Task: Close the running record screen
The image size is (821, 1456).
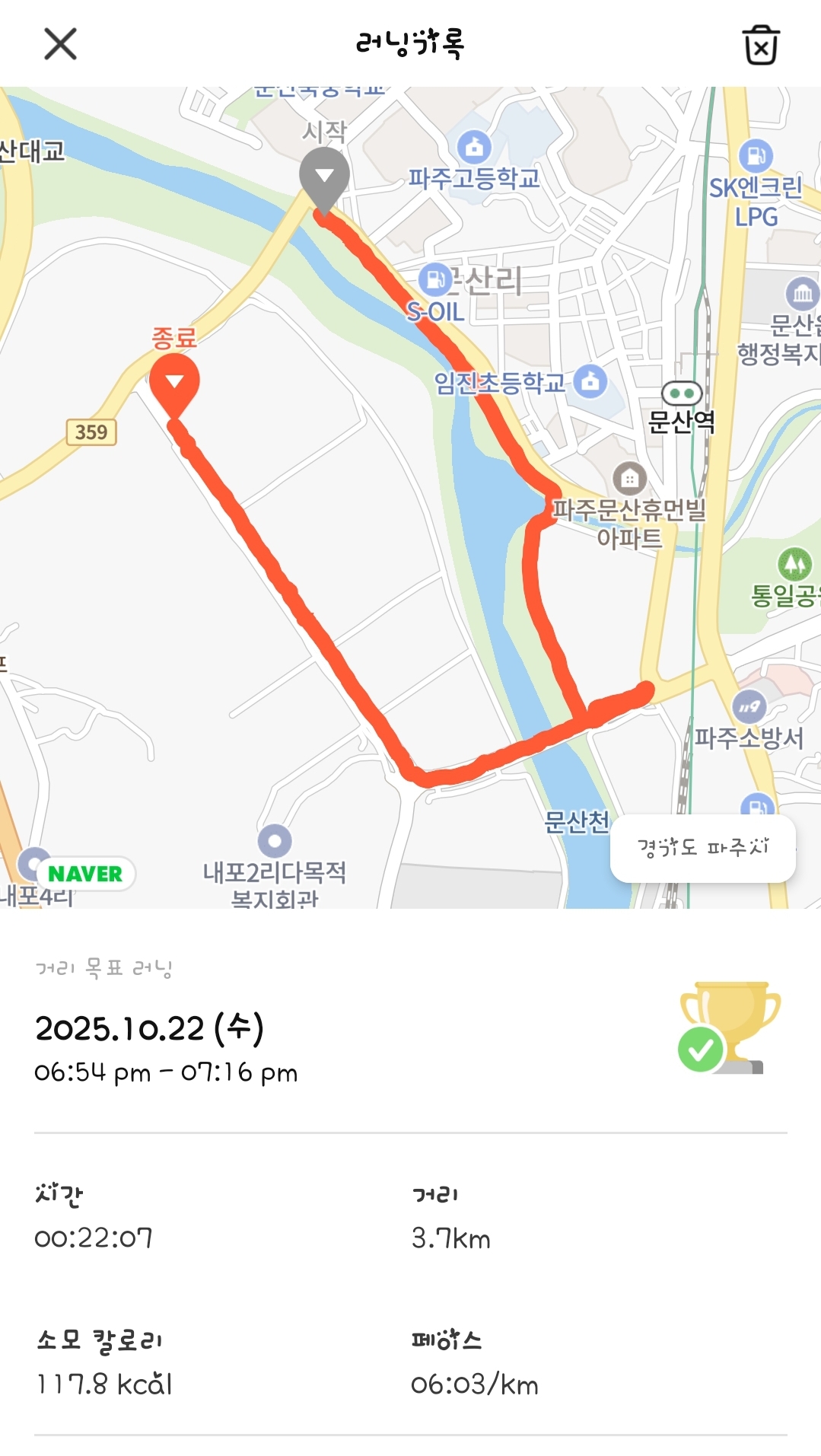Action: pos(60,44)
